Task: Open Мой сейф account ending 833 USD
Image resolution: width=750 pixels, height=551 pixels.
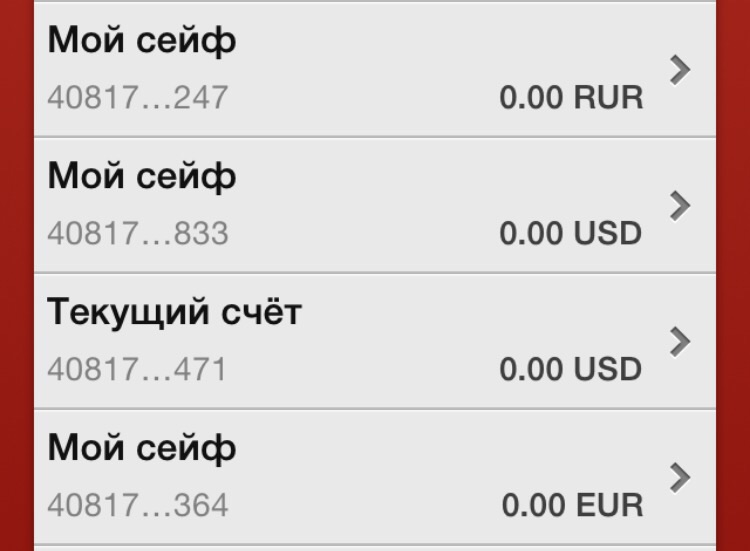Action: click(374, 205)
